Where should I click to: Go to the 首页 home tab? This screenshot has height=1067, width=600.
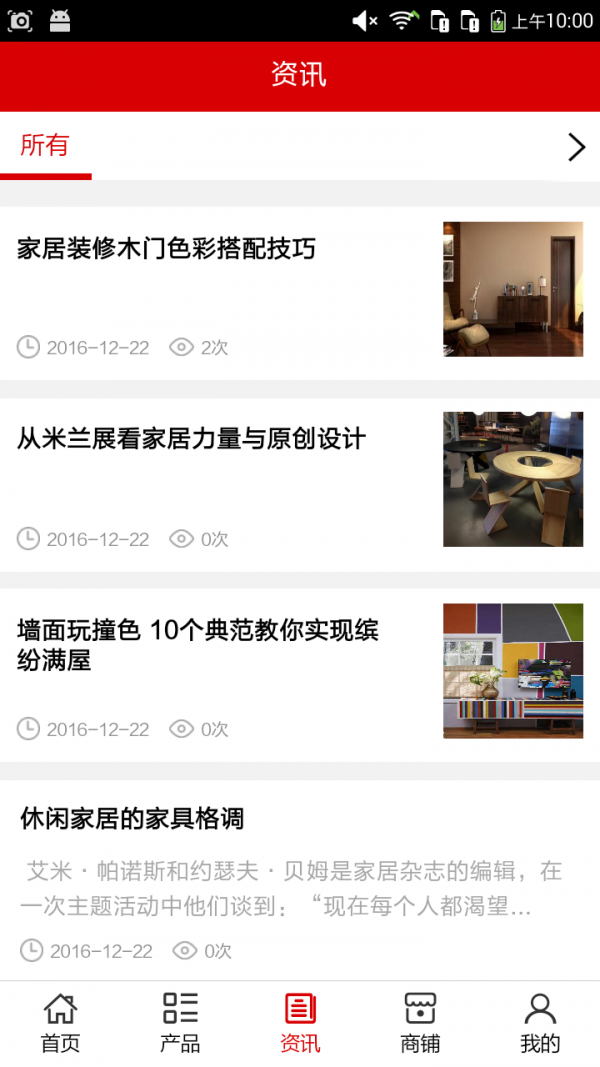(x=60, y=1023)
